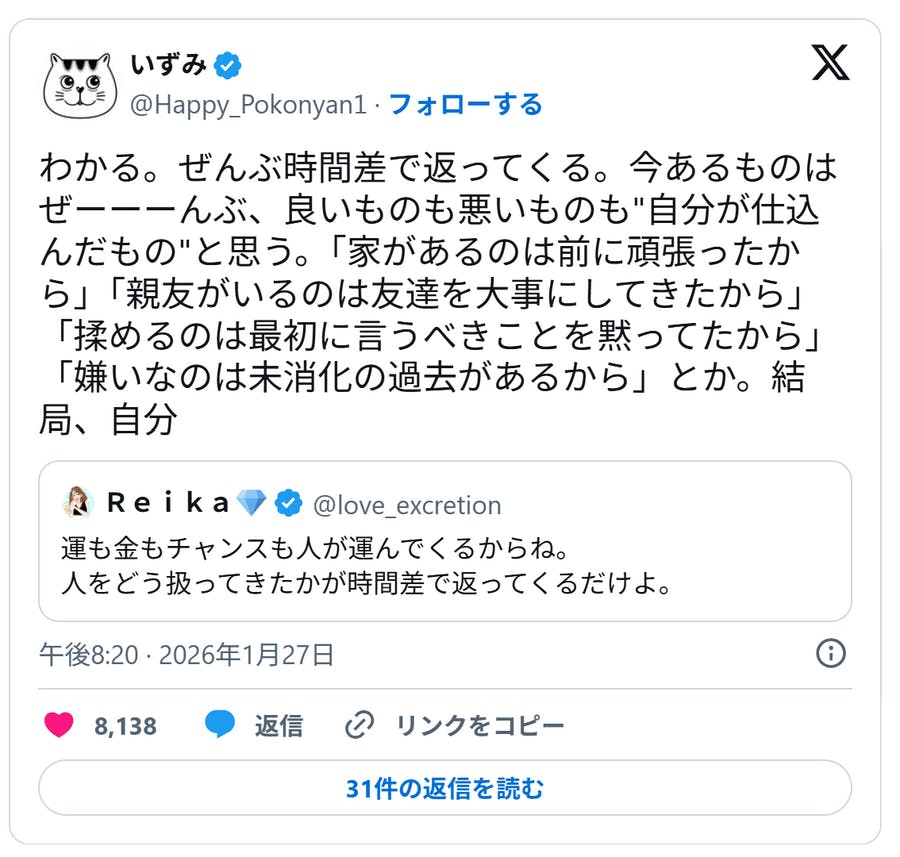The image size is (900, 857).
Task: Reply to the post via 返信
Action: pyautogui.click(x=254, y=725)
